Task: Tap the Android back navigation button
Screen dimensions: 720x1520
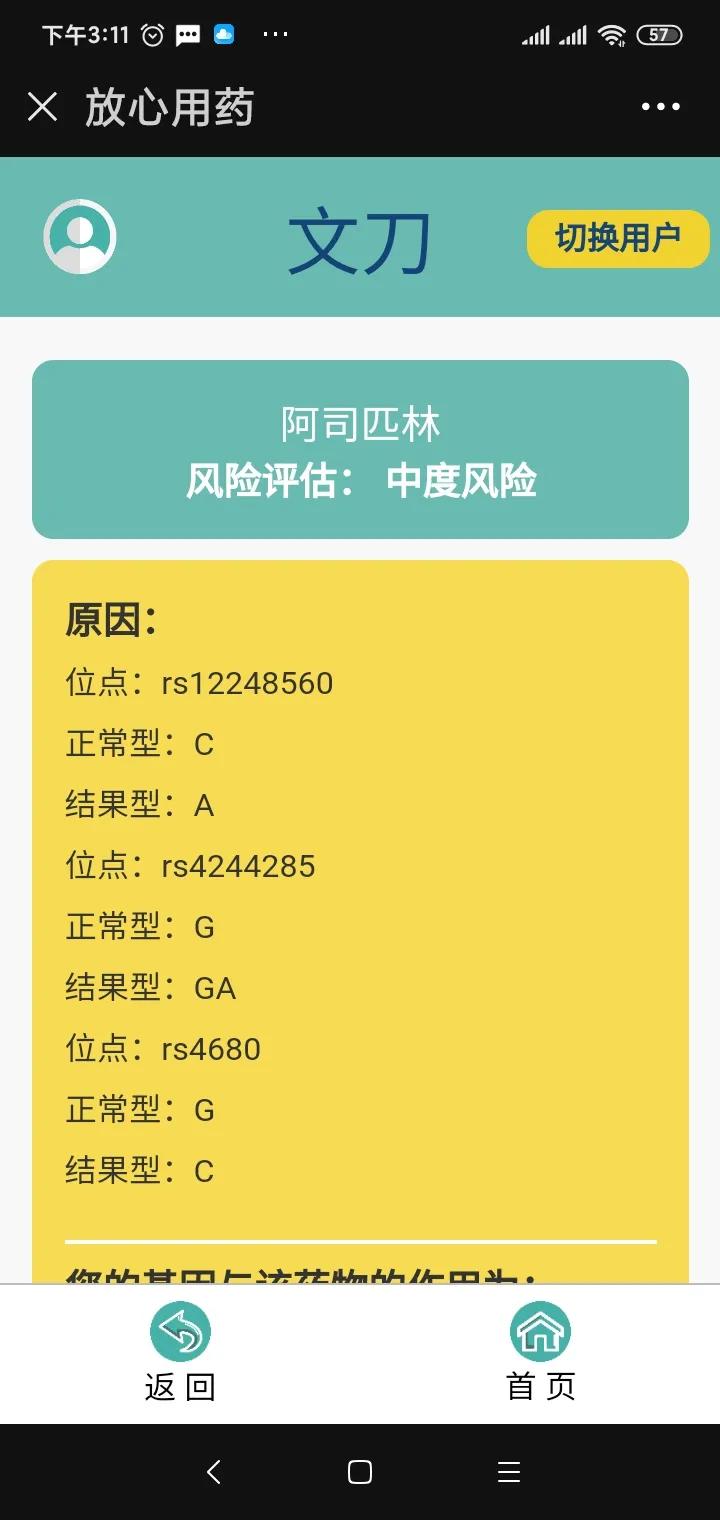Action: click(214, 1471)
